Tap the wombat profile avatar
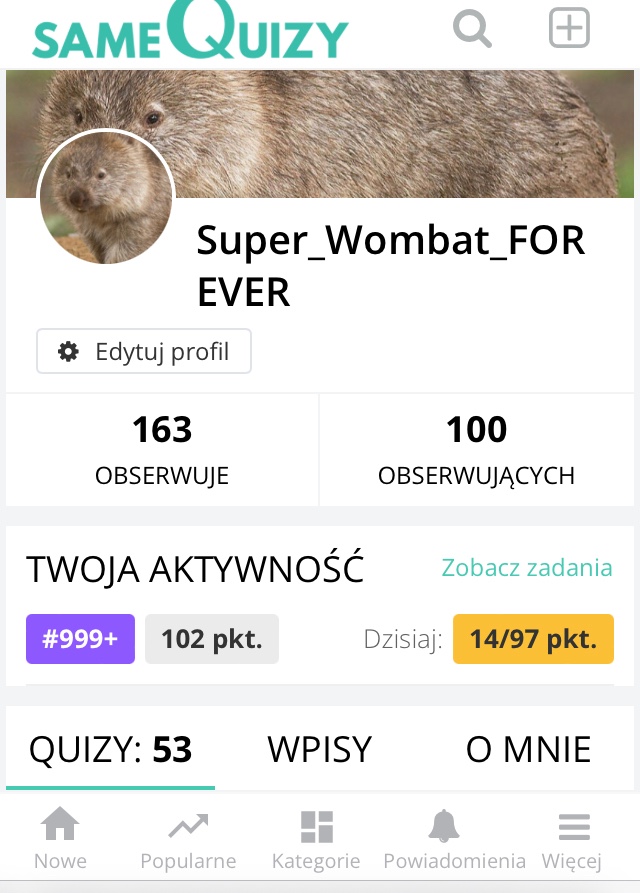 (106, 198)
